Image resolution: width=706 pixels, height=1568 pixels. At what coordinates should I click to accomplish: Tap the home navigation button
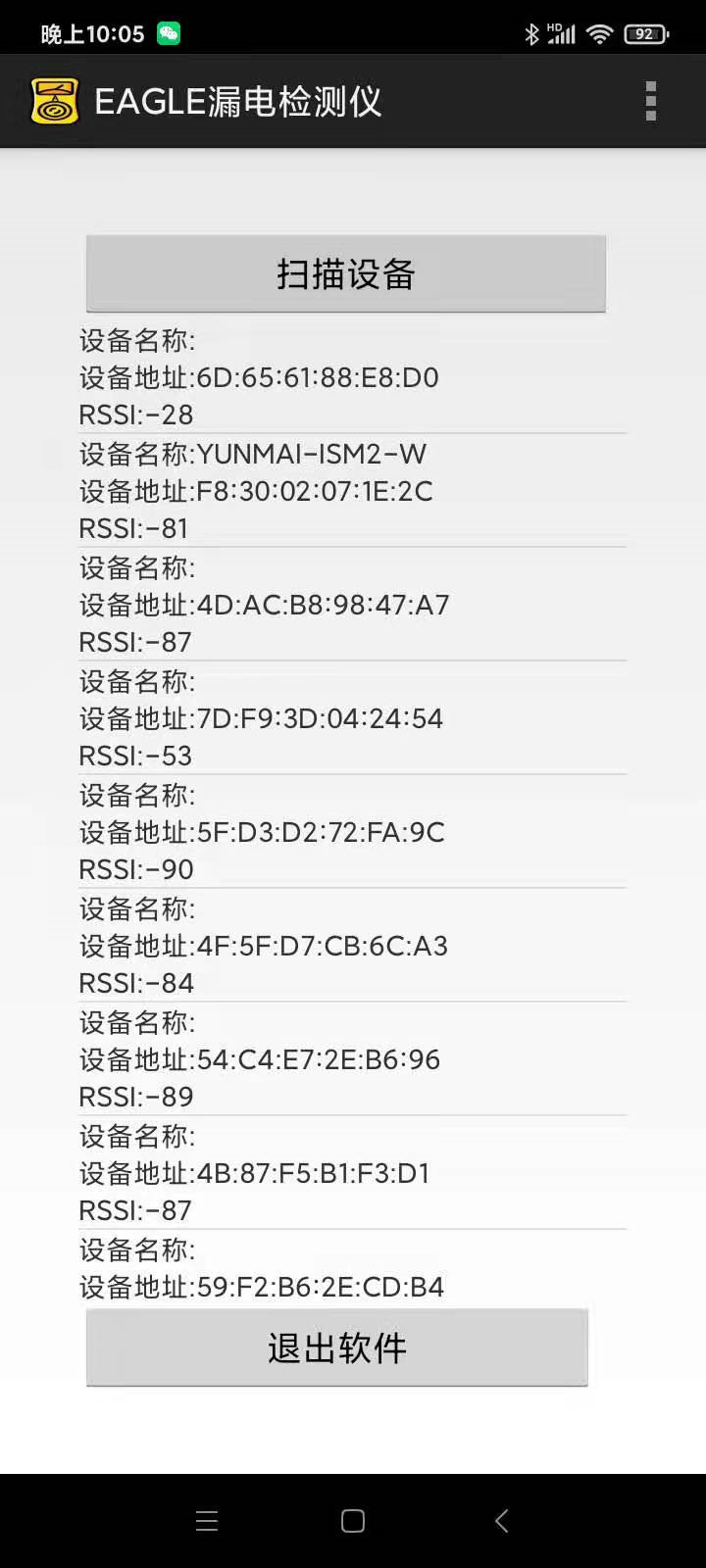coord(351,1520)
